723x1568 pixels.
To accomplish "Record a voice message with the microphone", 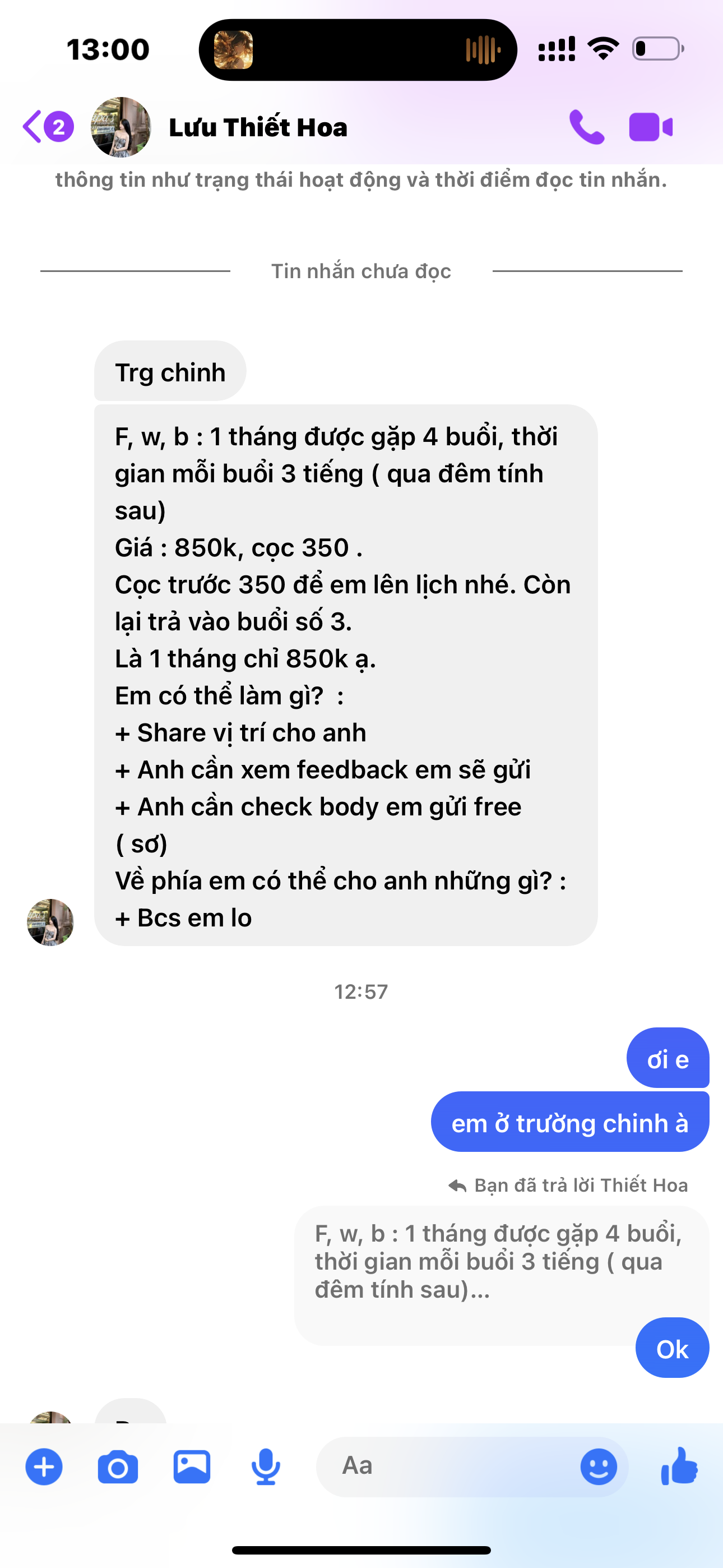I will point(266,1467).
